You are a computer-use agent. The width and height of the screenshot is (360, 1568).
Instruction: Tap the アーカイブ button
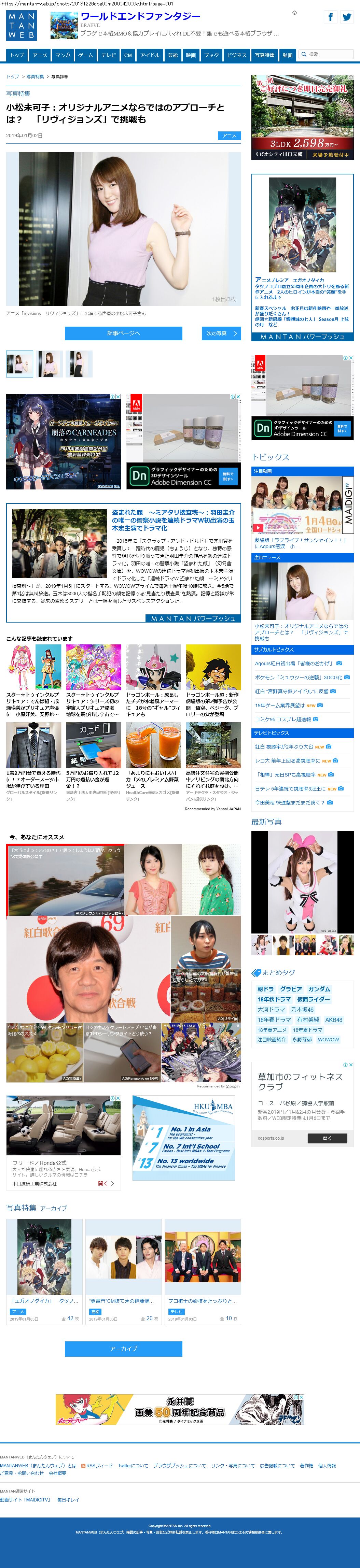click(x=123, y=1349)
